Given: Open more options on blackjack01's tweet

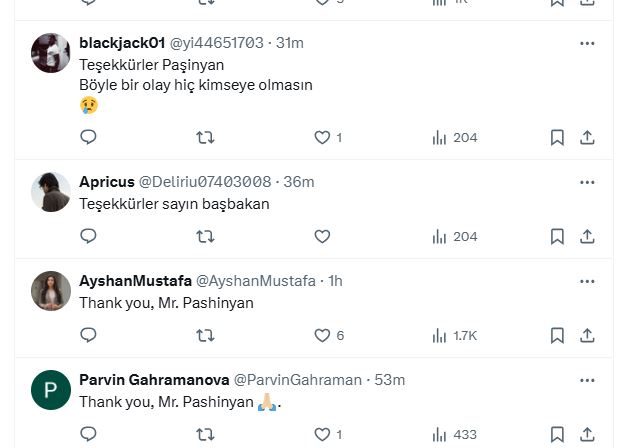Looking at the screenshot, I should click(587, 43).
